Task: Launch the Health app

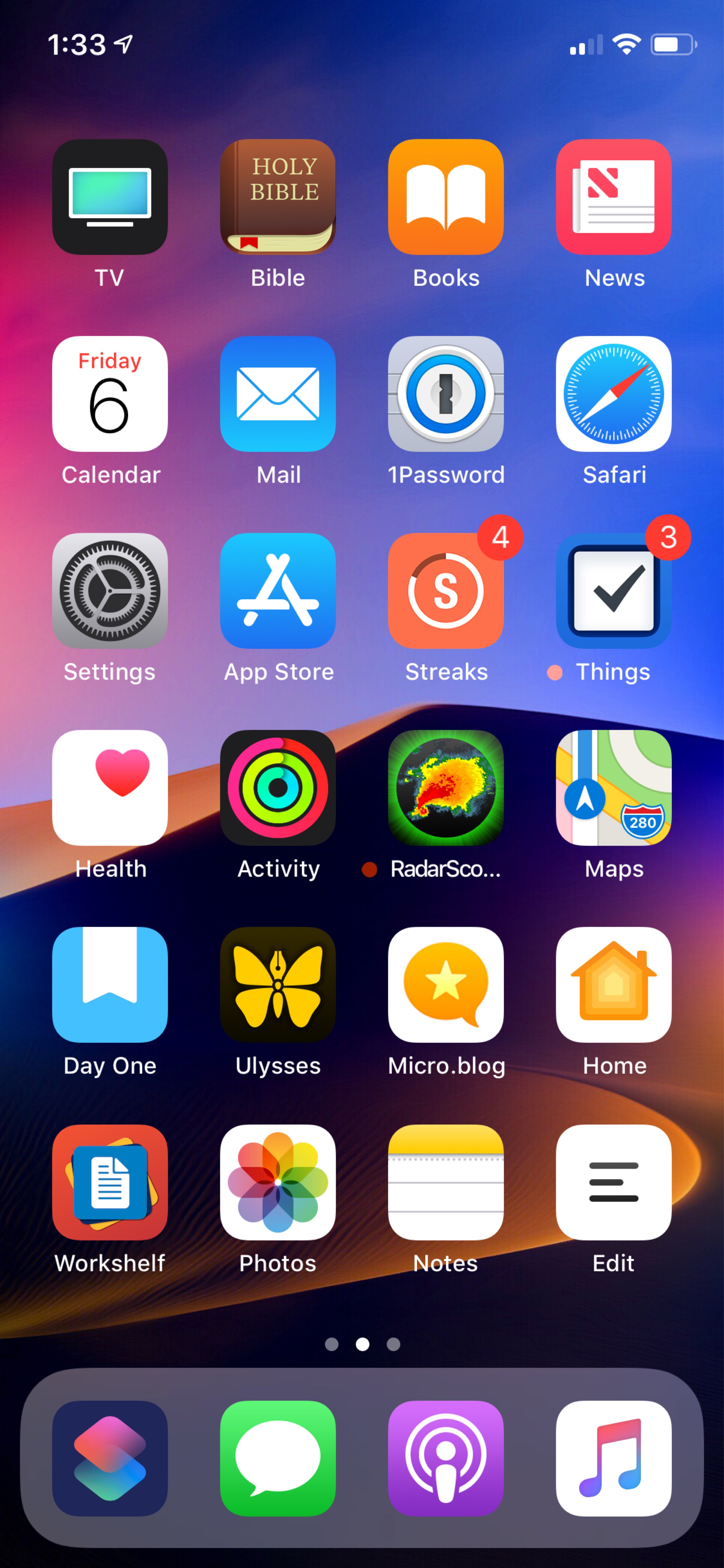Action: click(x=109, y=788)
